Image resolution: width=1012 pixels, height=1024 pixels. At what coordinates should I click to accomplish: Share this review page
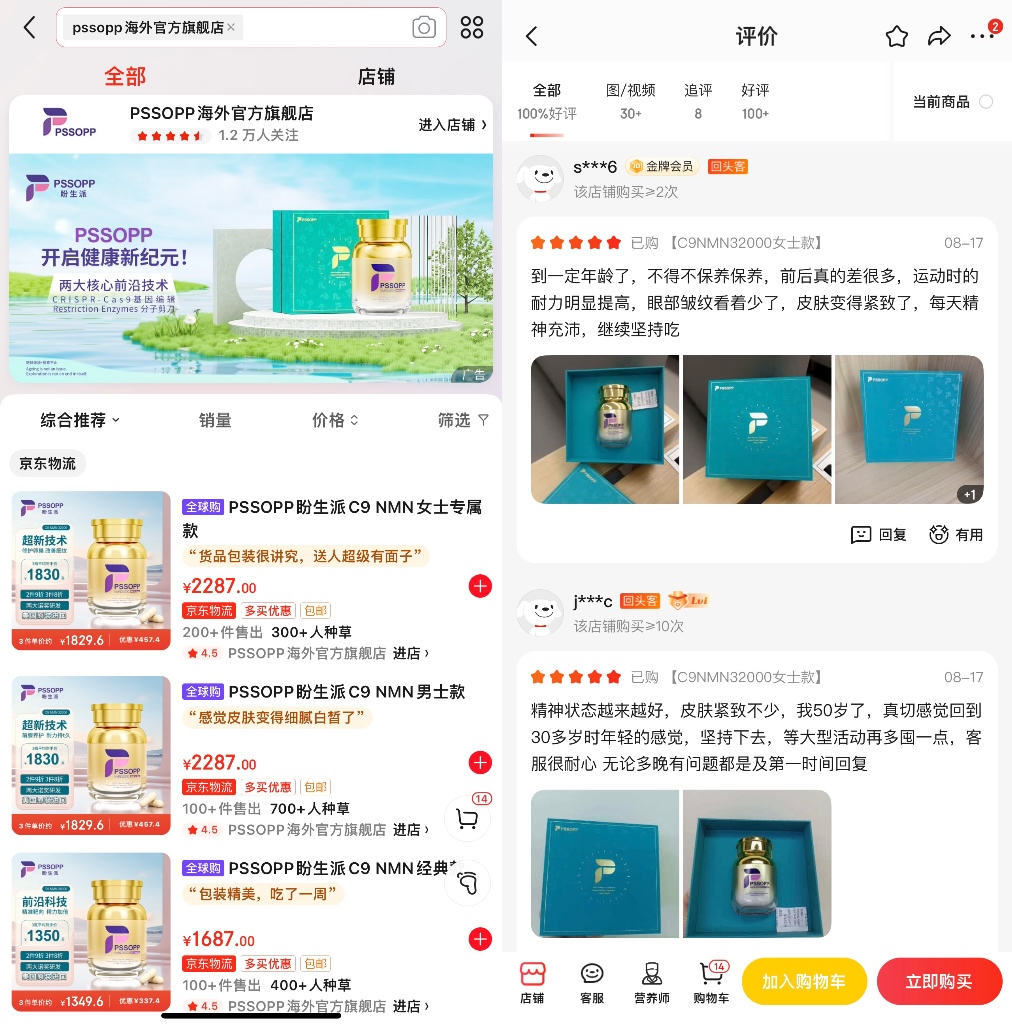[x=938, y=37]
